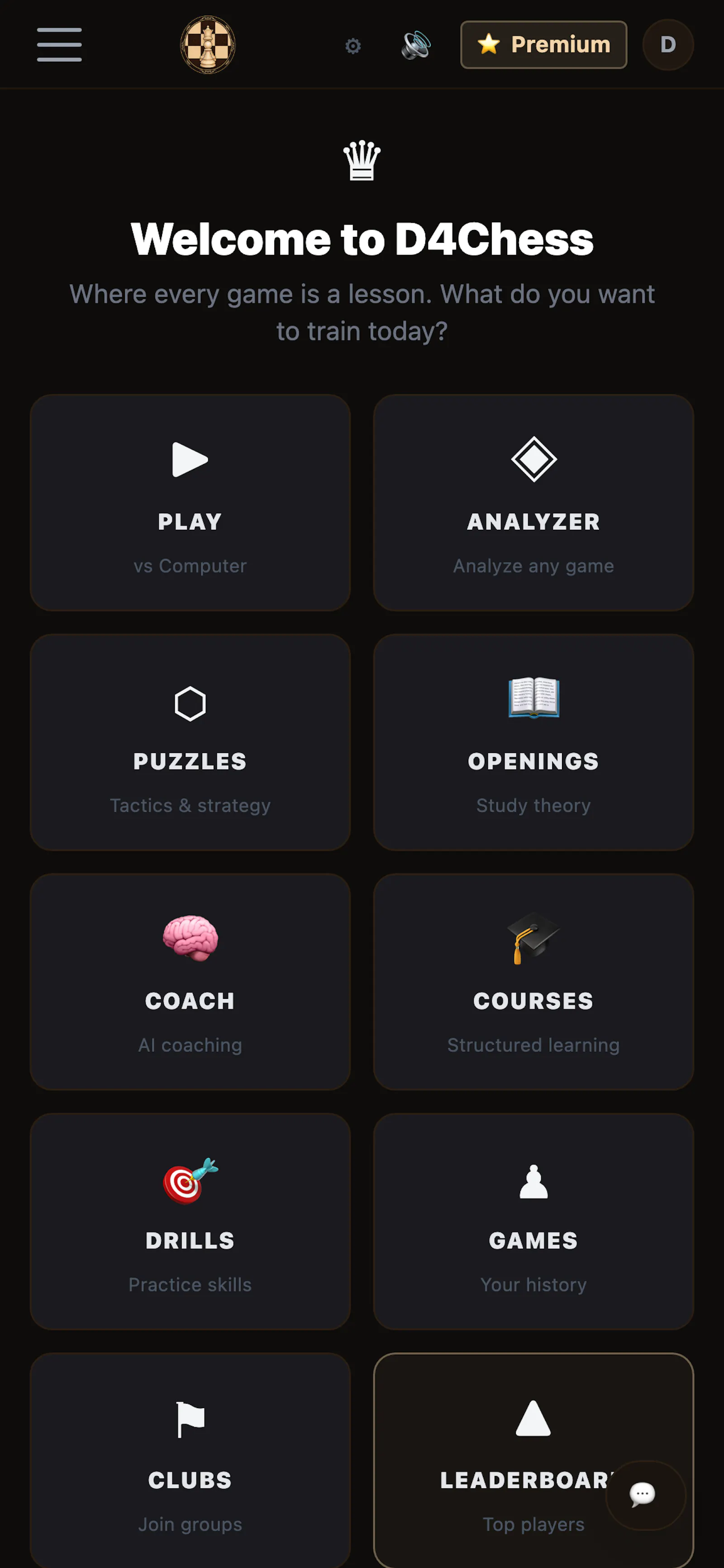Launch the Coach AI coaching card

point(190,981)
